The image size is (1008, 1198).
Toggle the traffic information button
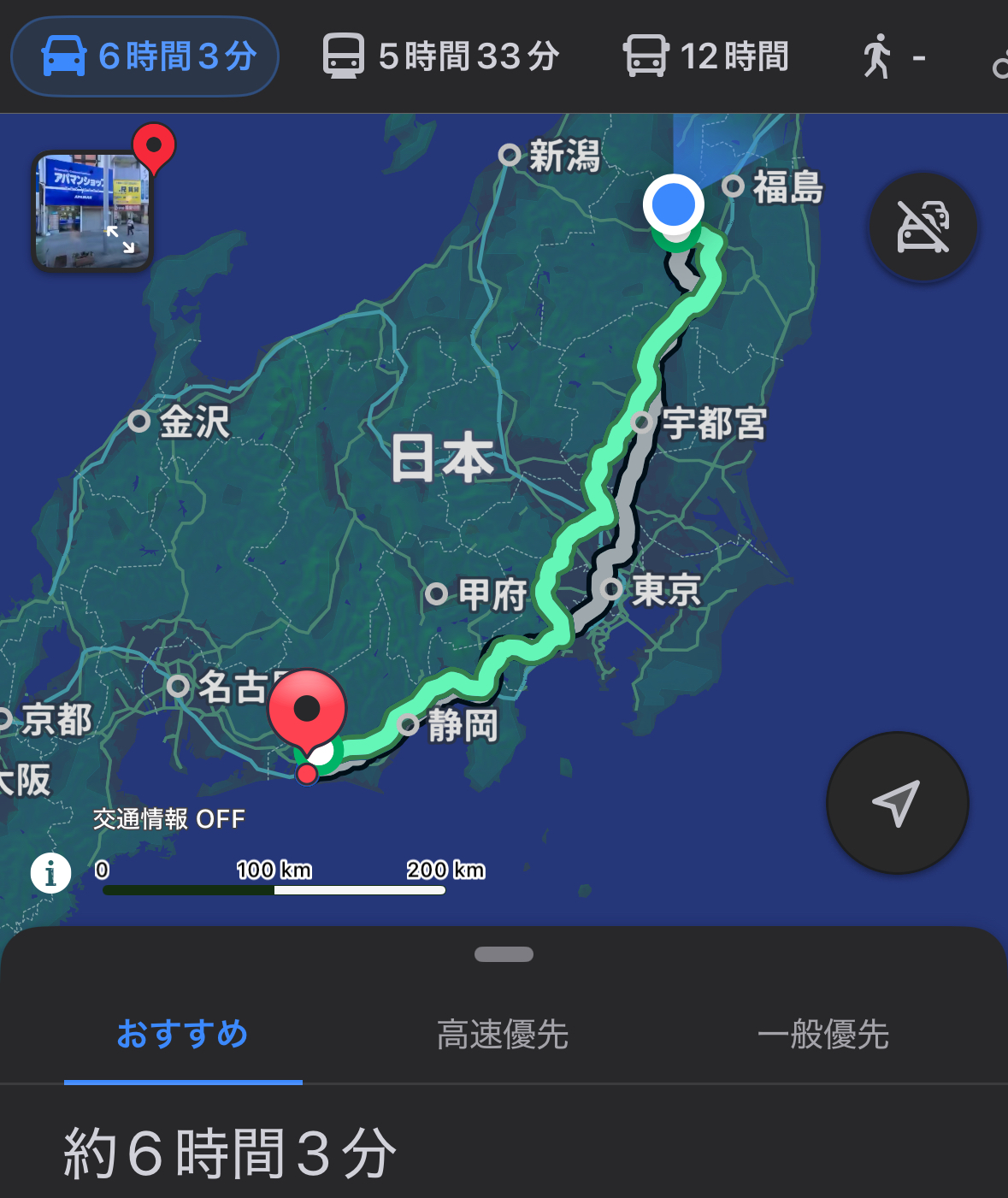(x=923, y=227)
